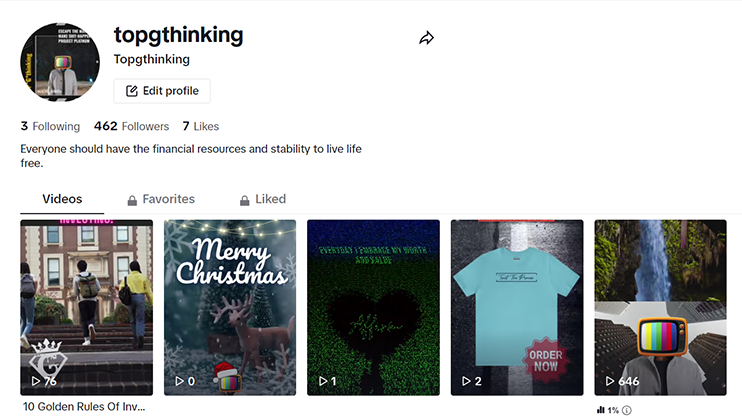The width and height of the screenshot is (742, 419).
Task: Open the Order Now t-shirt video
Action: pyautogui.click(x=516, y=307)
